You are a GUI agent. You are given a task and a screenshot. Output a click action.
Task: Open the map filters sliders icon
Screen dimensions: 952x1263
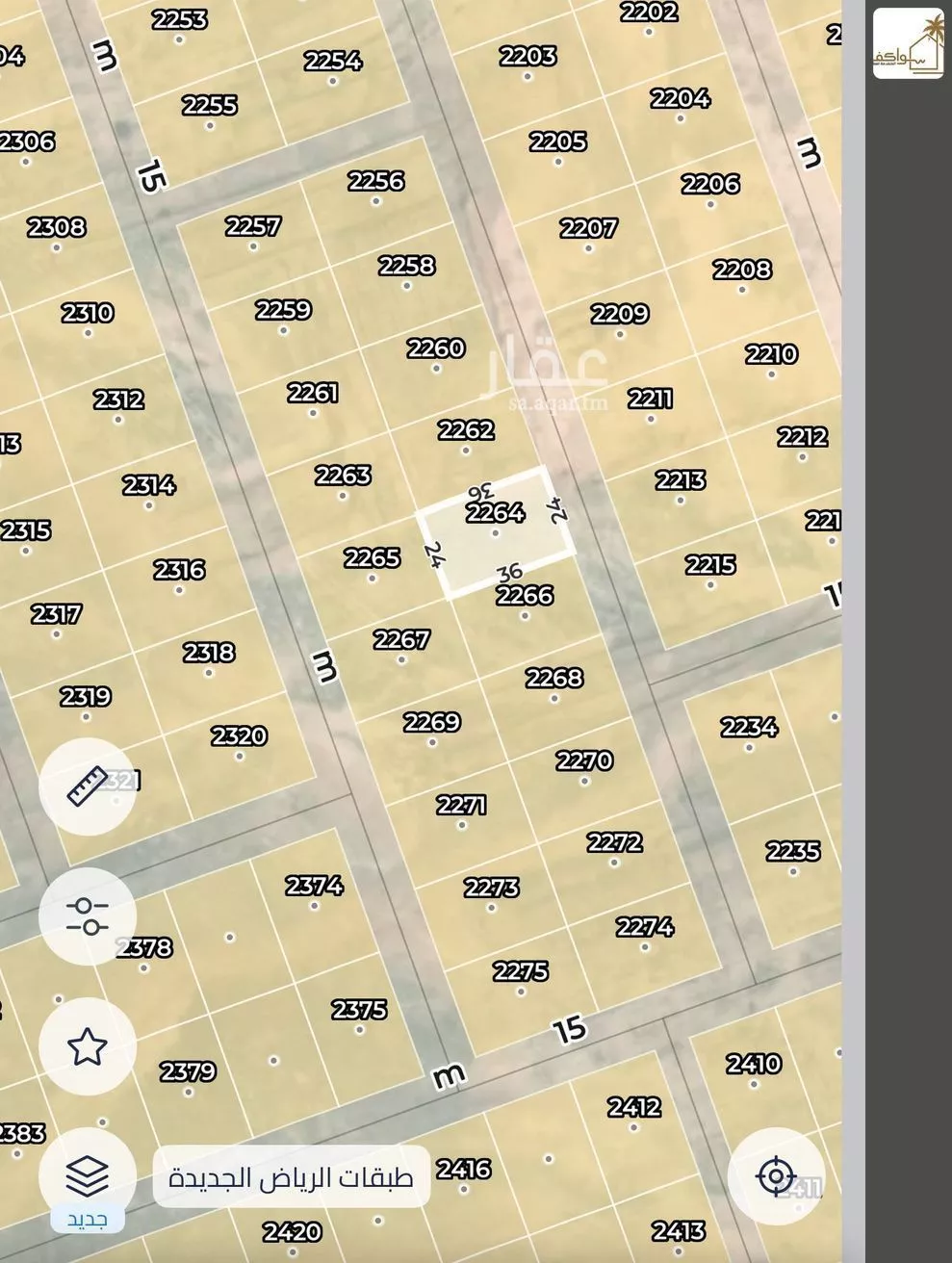point(87,915)
